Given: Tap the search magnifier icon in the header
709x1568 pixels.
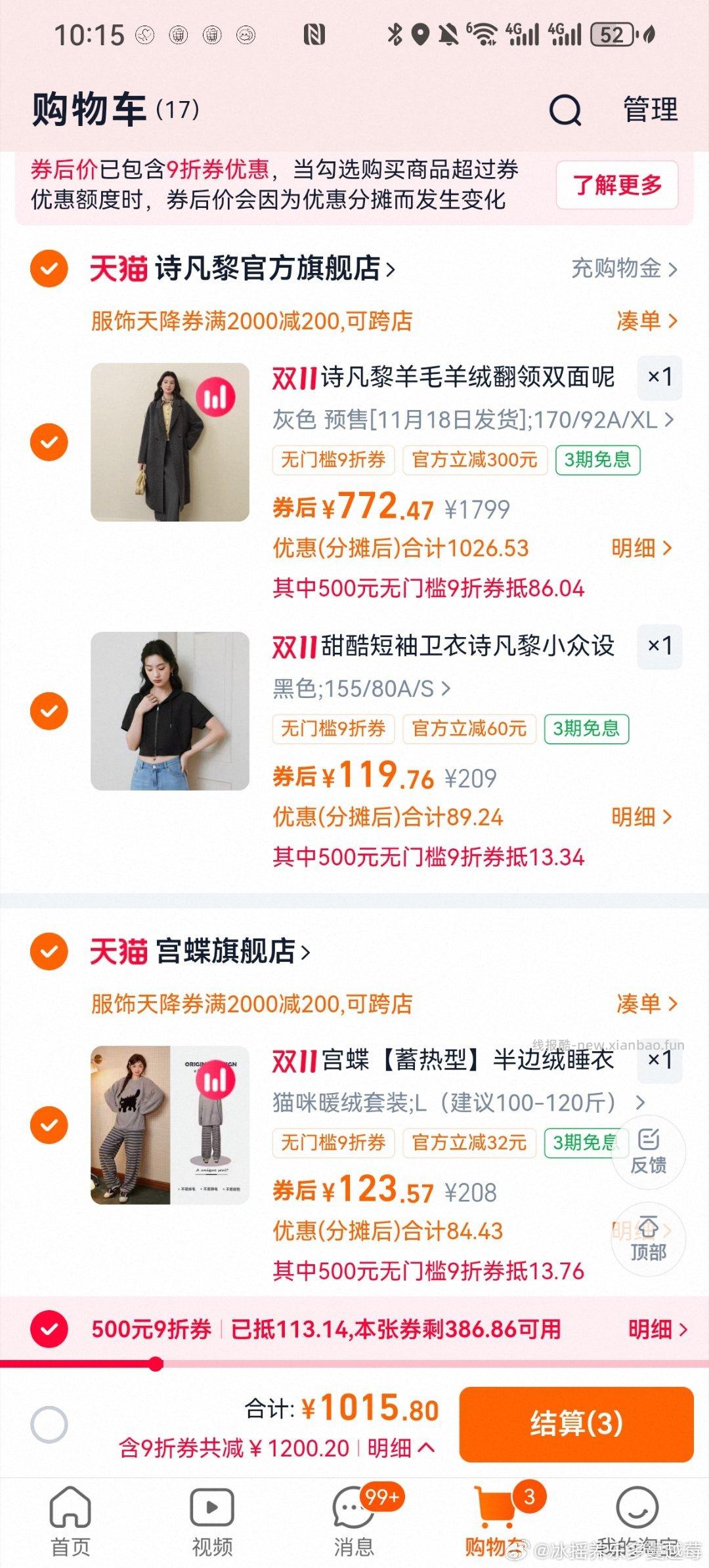Looking at the screenshot, I should 566,109.
